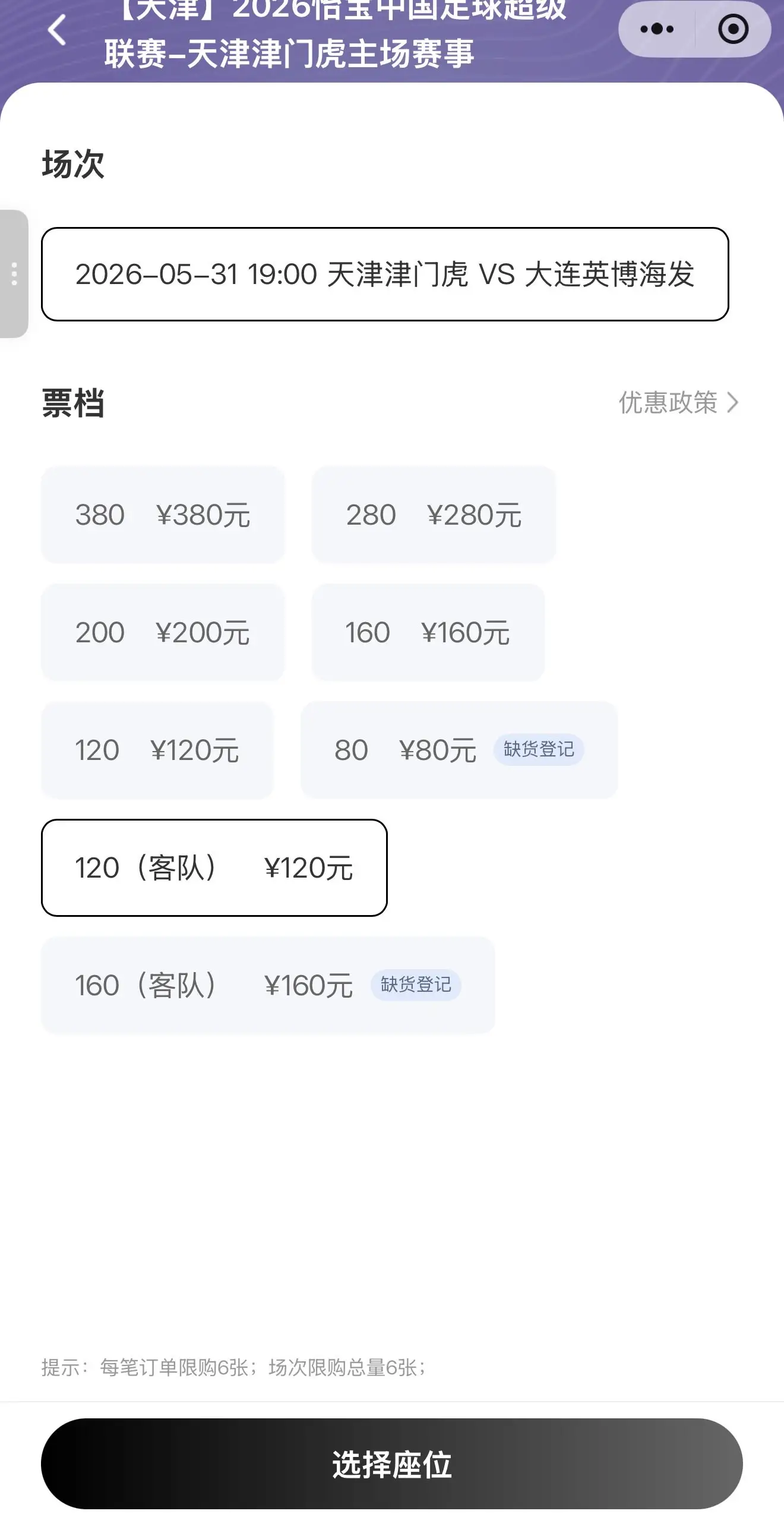Tap the 160（客队）缺货登记 ticket tier
This screenshot has width=784, height=1514.
[268, 985]
